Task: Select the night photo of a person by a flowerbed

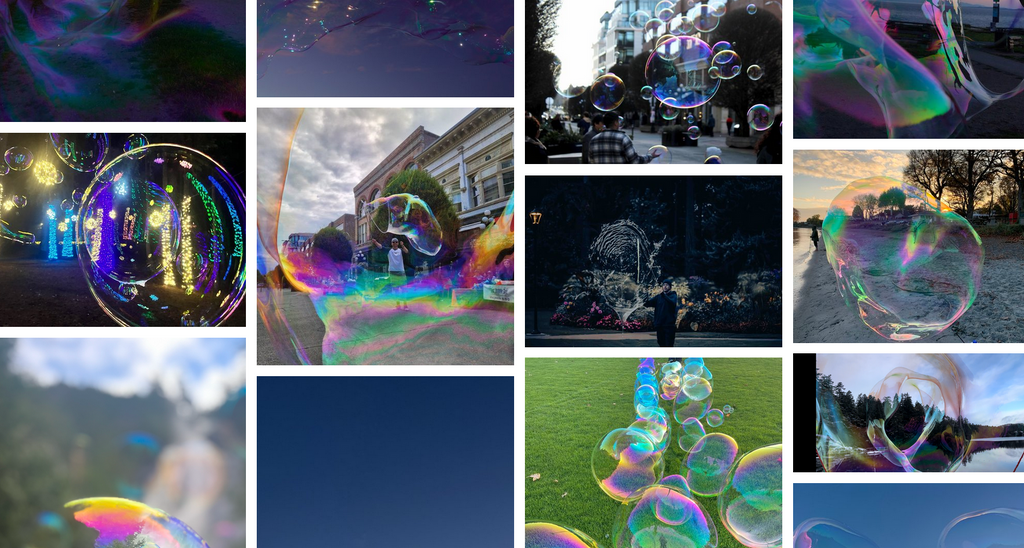Action: click(653, 261)
